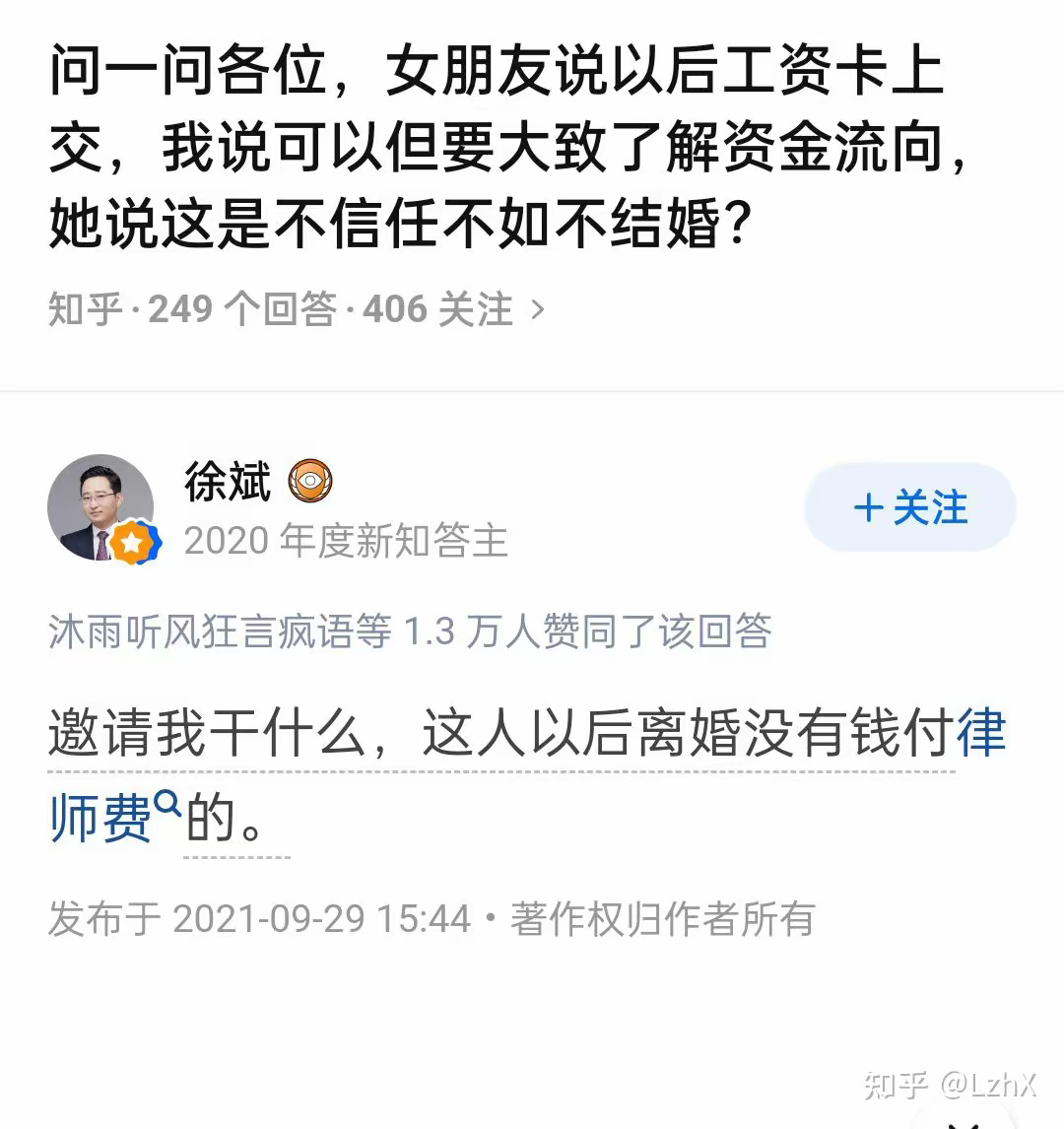Follow the author 徐斌

(x=909, y=508)
